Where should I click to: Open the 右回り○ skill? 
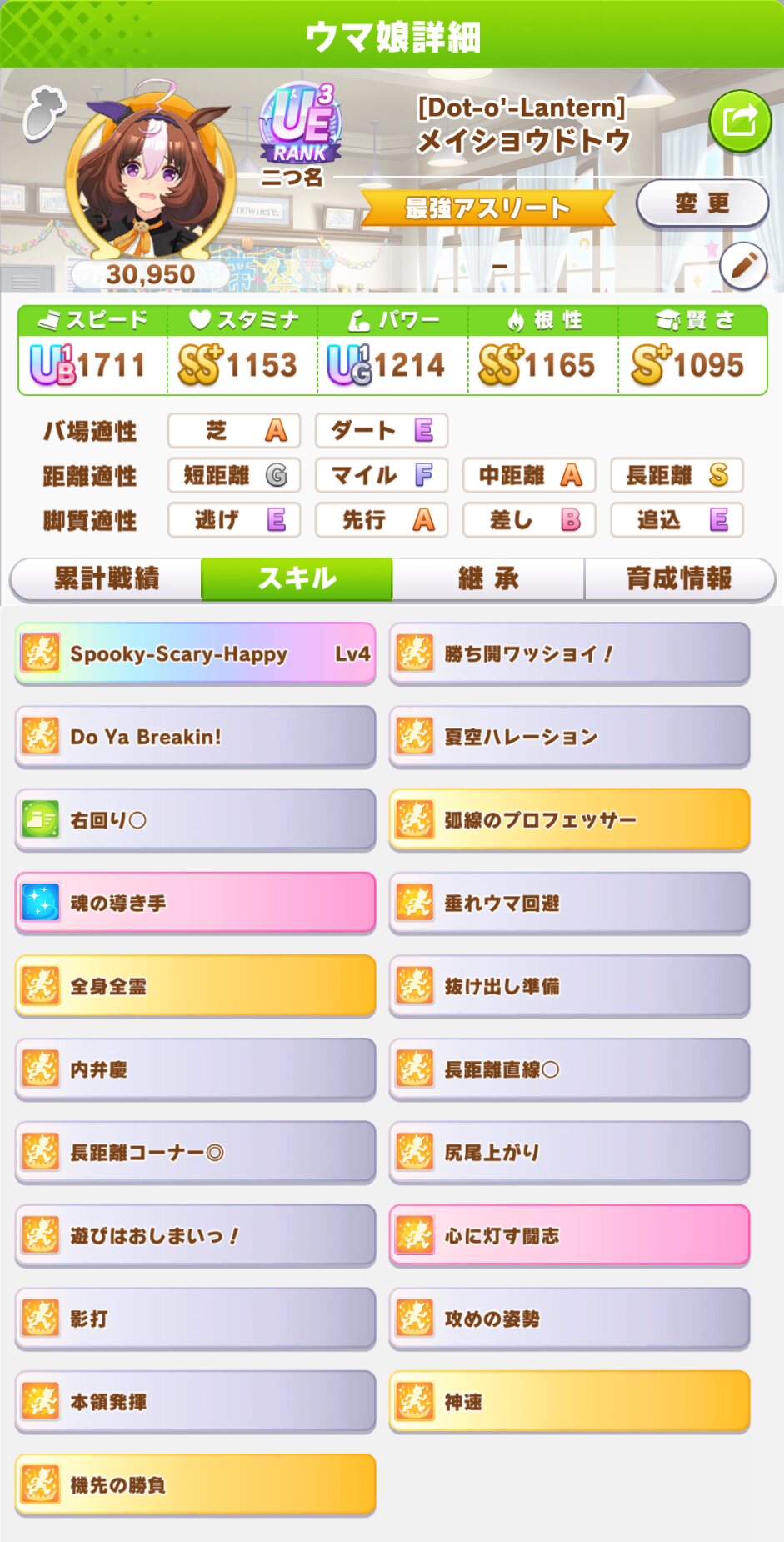coord(195,820)
